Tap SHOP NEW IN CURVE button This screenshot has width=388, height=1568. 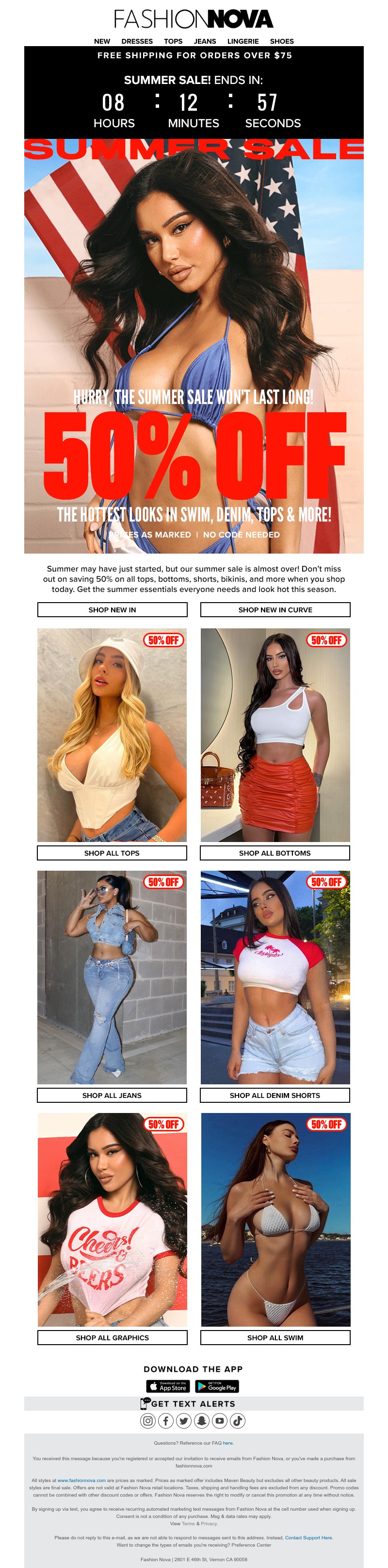point(275,609)
